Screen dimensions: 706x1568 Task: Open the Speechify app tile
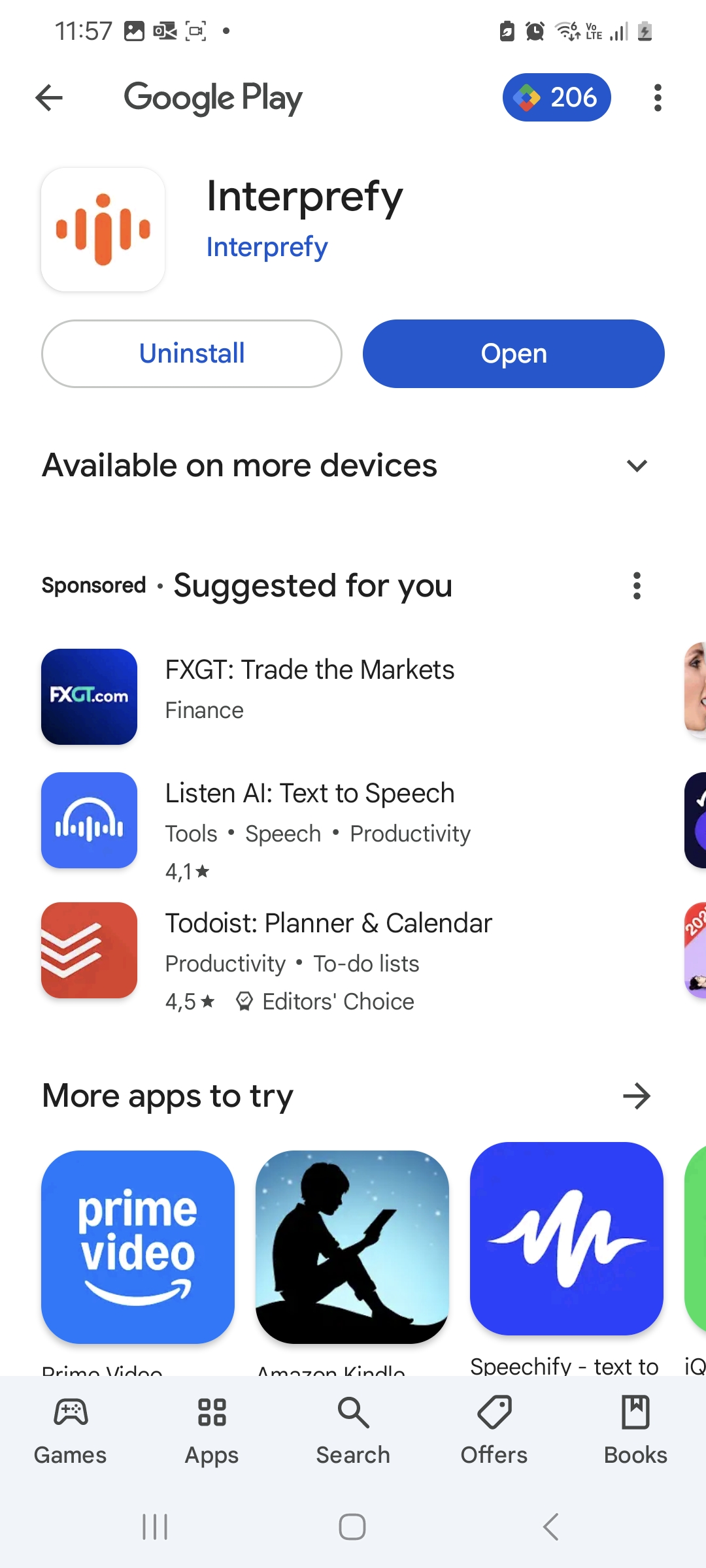coord(567,1239)
